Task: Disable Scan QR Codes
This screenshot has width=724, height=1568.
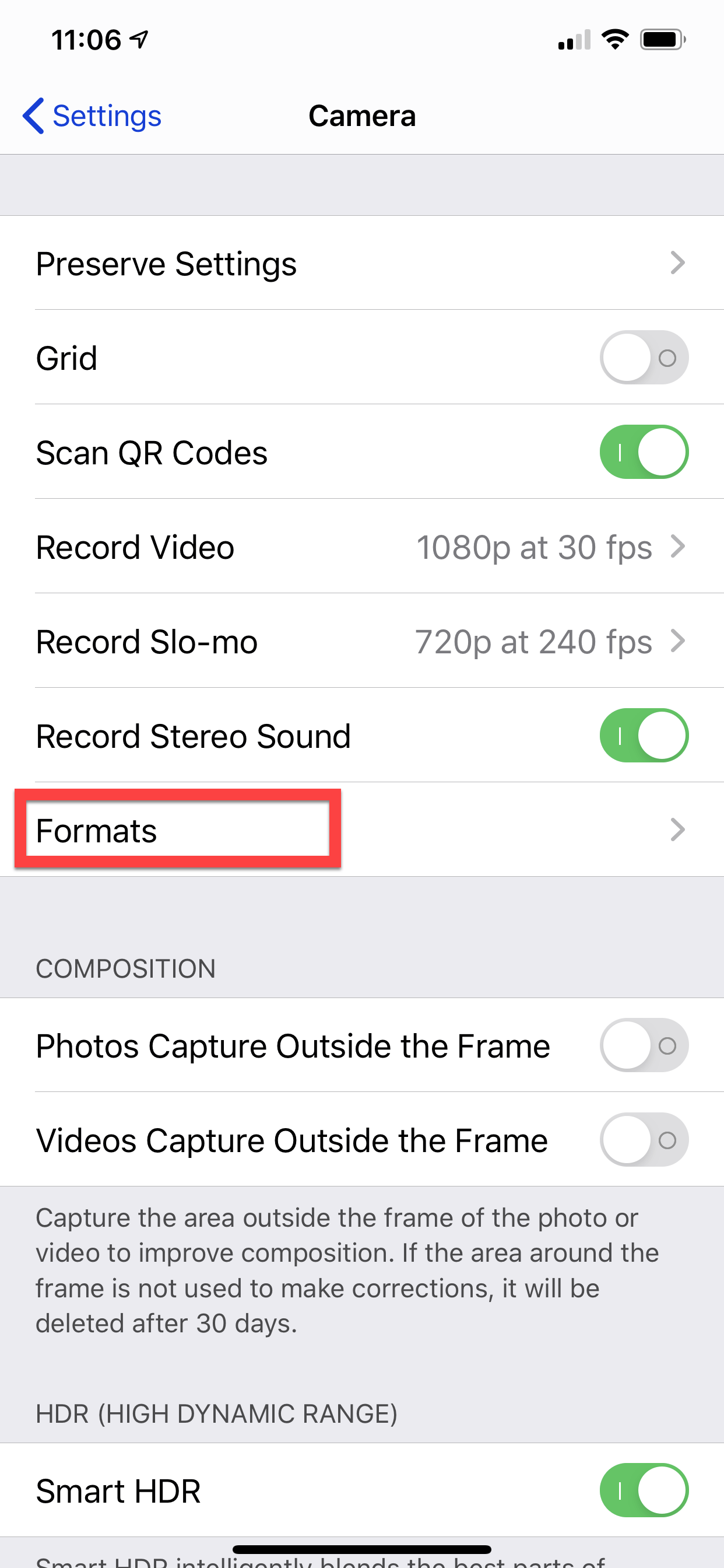Action: click(x=644, y=452)
